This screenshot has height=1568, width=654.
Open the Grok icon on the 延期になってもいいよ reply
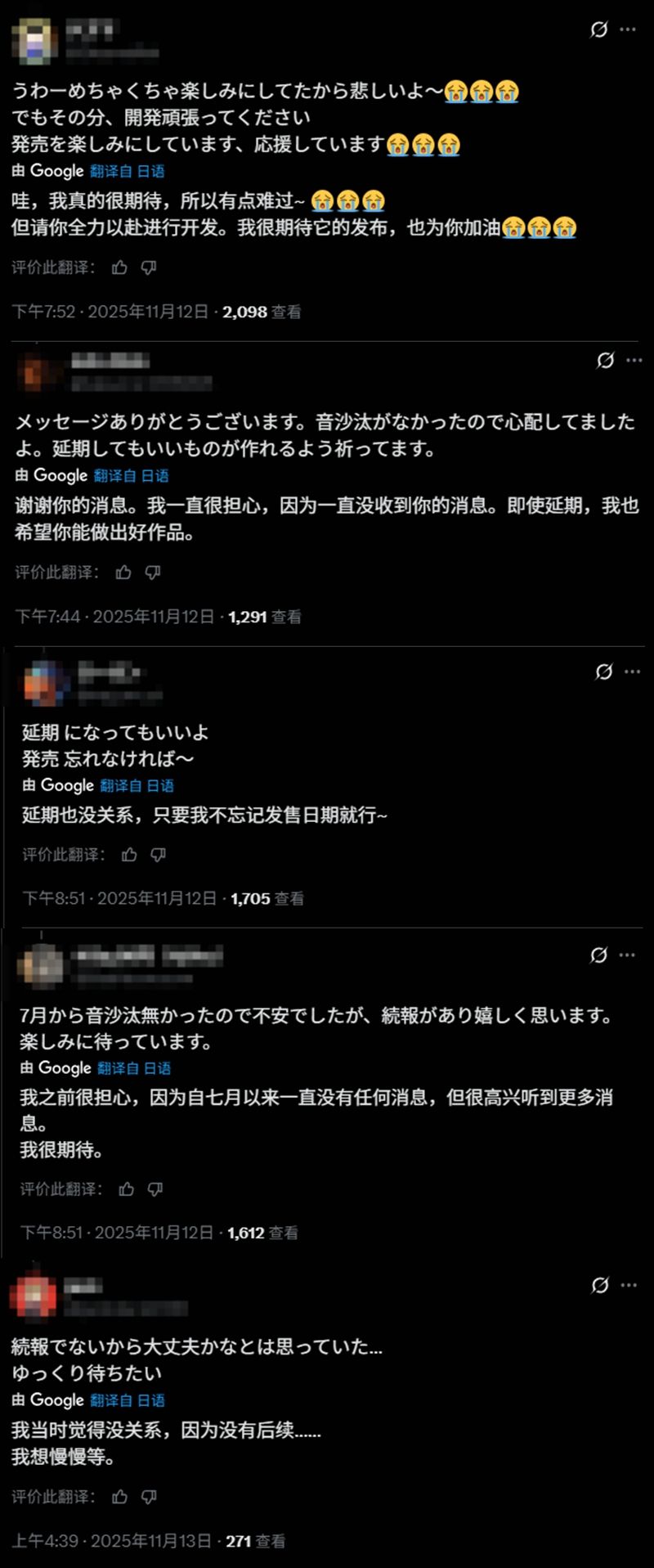(x=603, y=672)
